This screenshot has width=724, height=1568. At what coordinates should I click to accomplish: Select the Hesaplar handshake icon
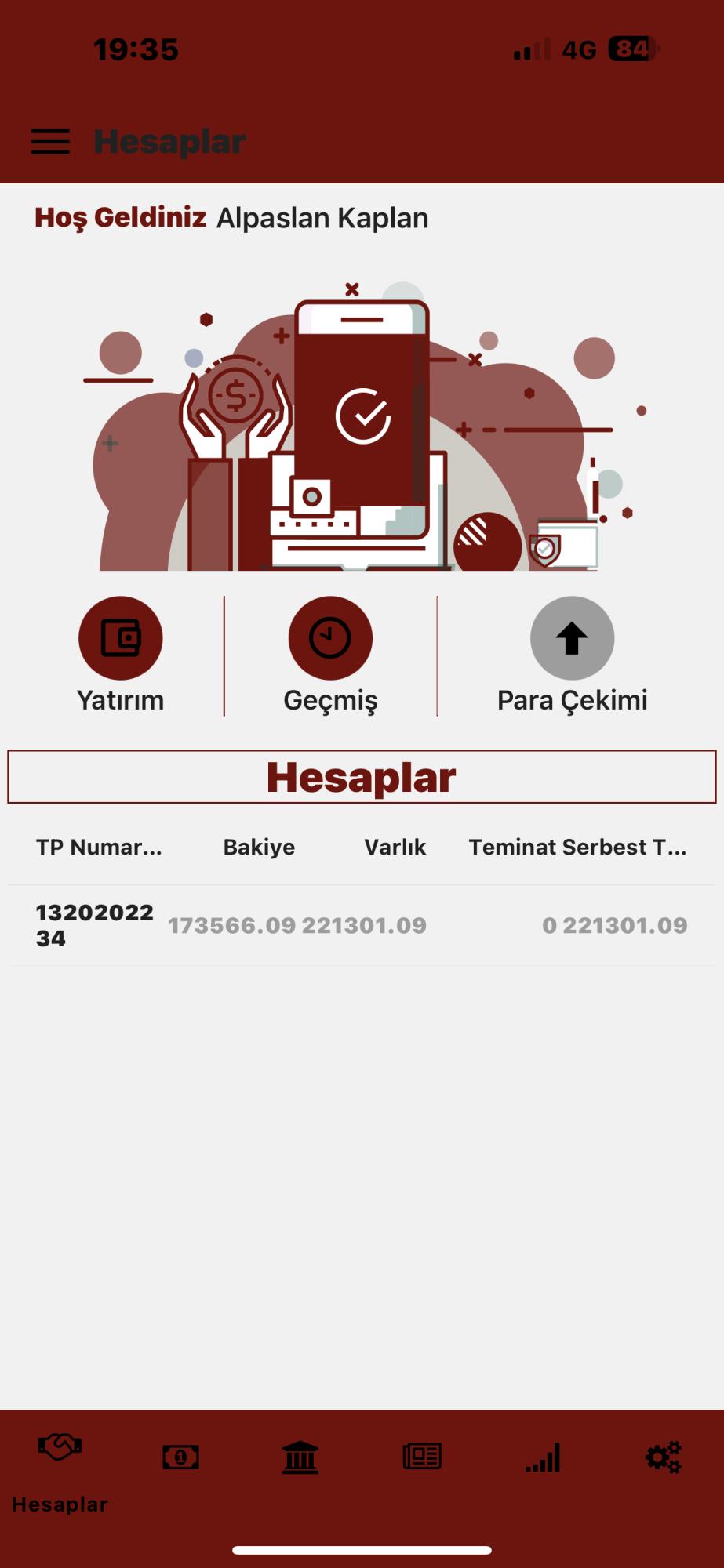[60, 1457]
